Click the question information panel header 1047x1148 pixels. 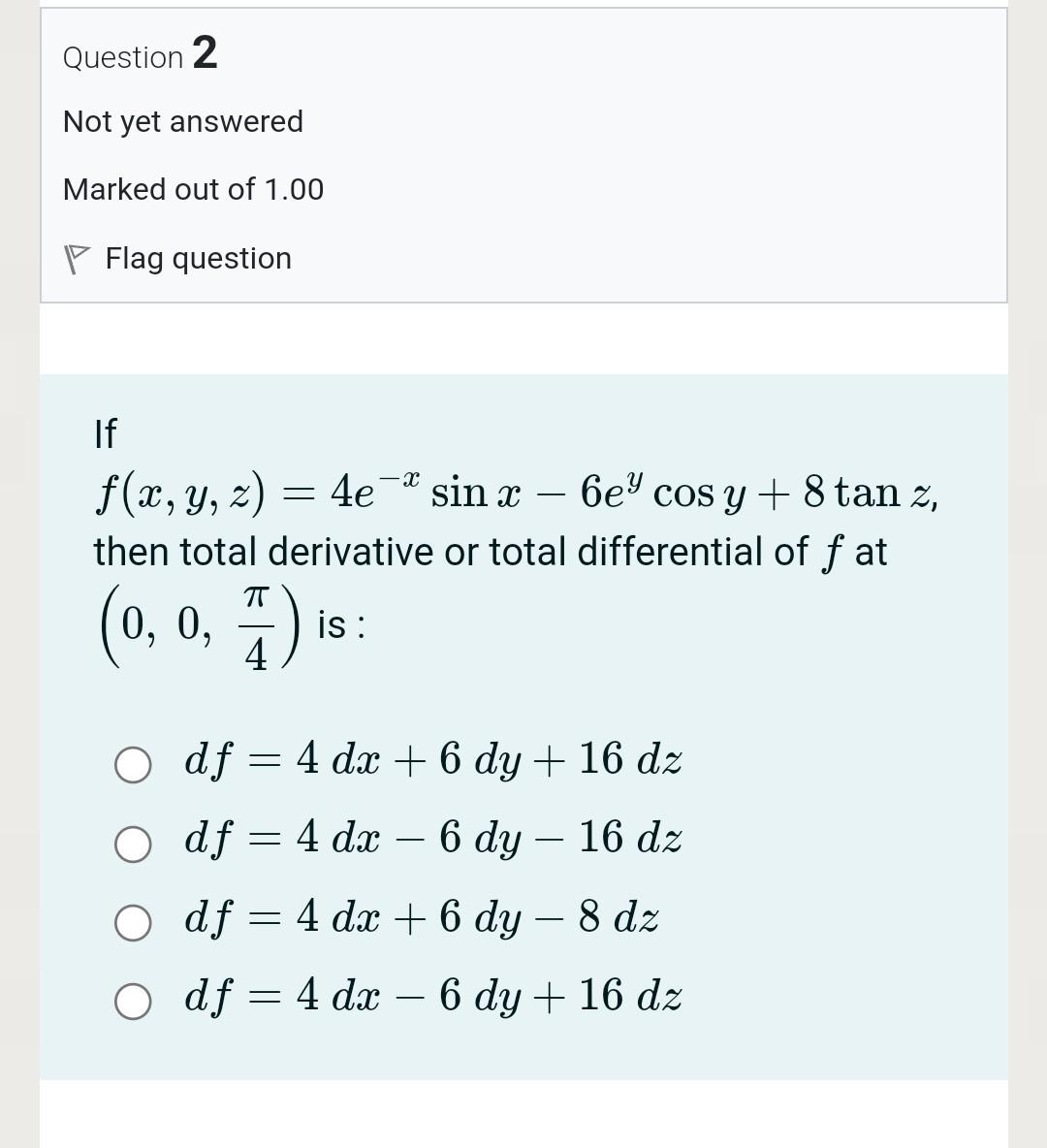pos(523,155)
